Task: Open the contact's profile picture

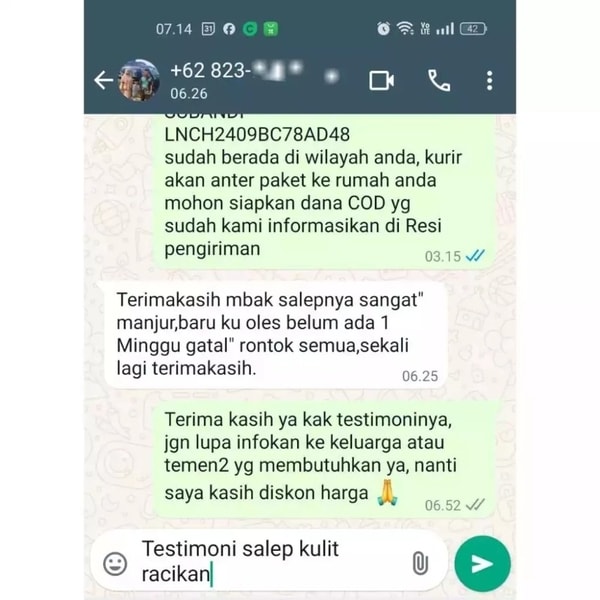Action: coord(139,80)
